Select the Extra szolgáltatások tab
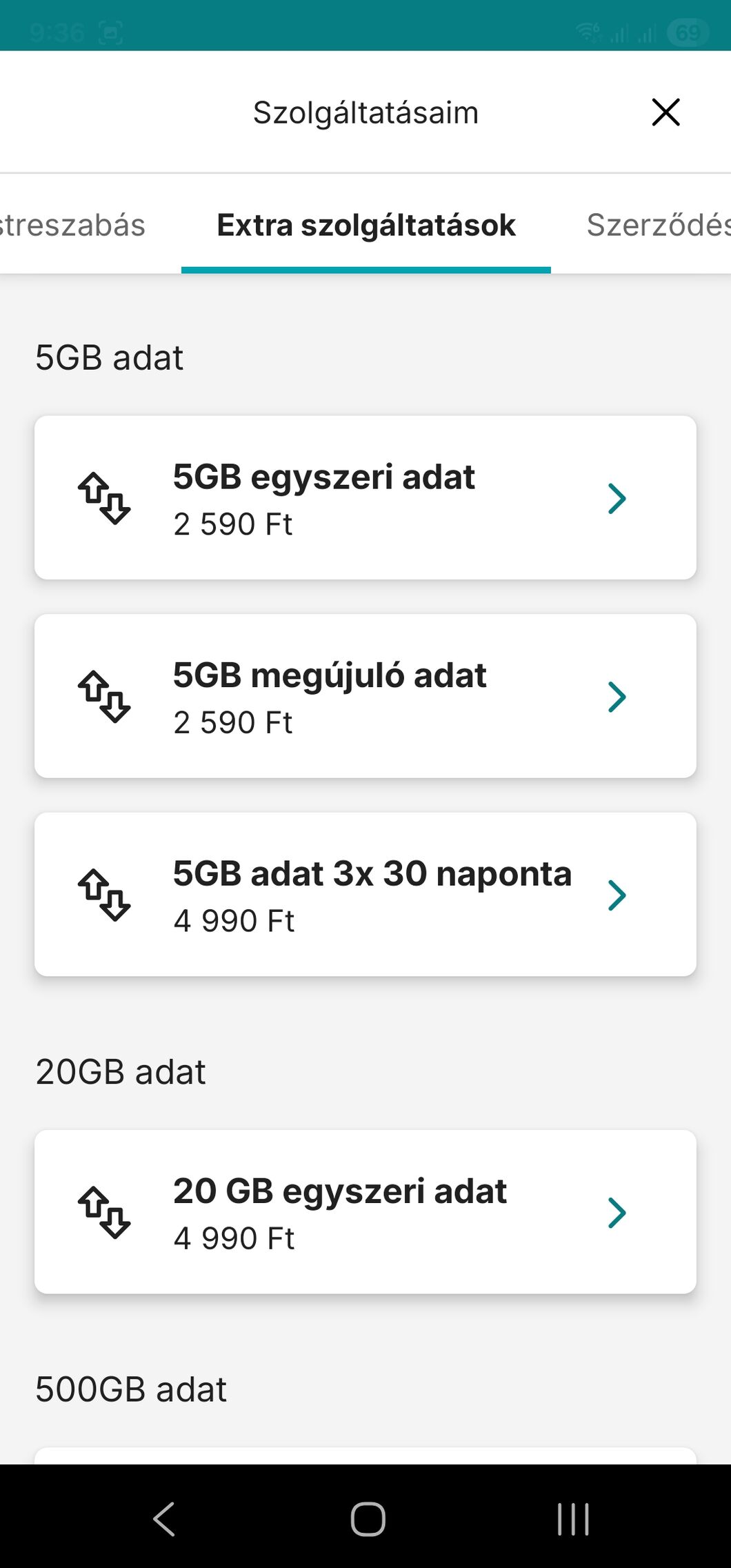 (x=366, y=226)
